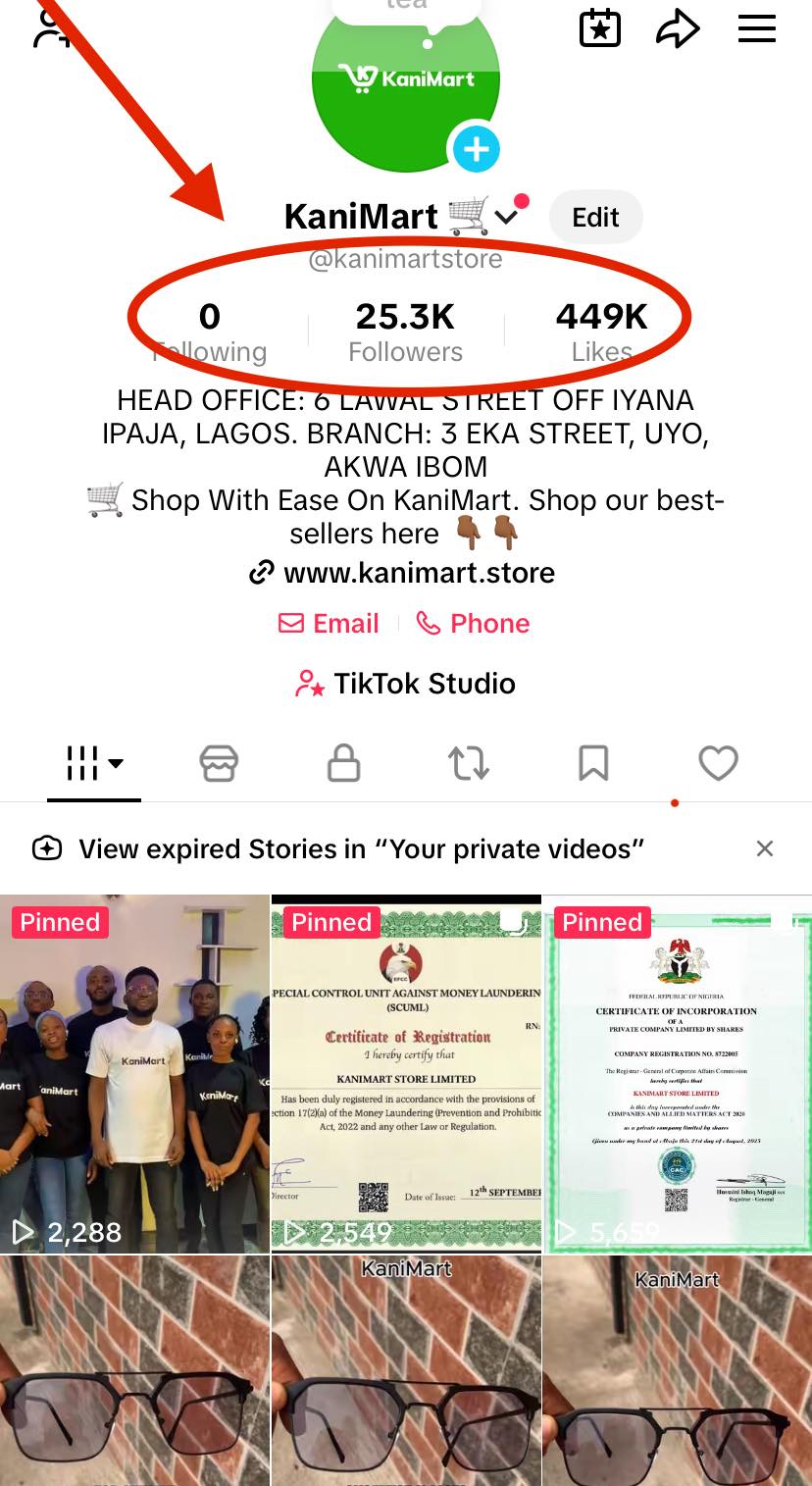
Task: Open pinned team video with 2,288 views
Action: pos(134,1074)
